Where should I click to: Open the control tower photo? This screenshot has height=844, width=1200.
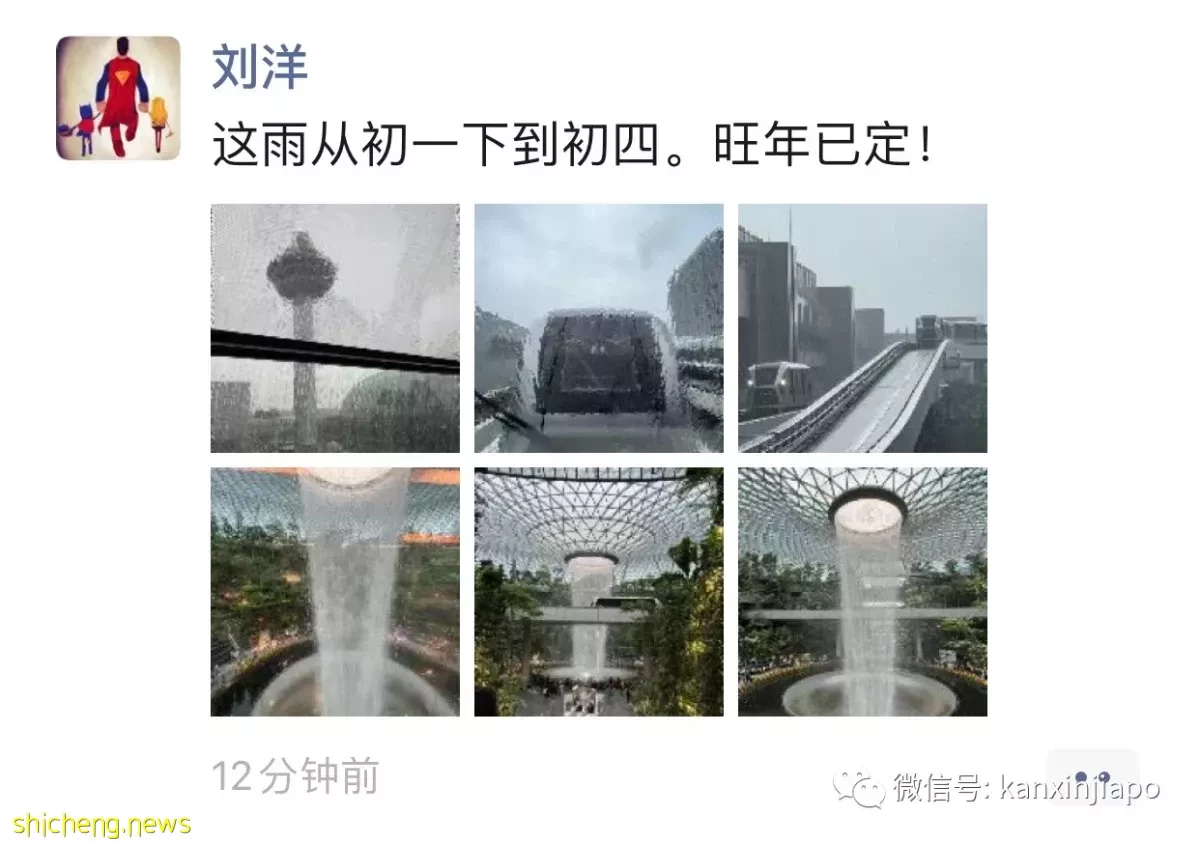click(335, 328)
